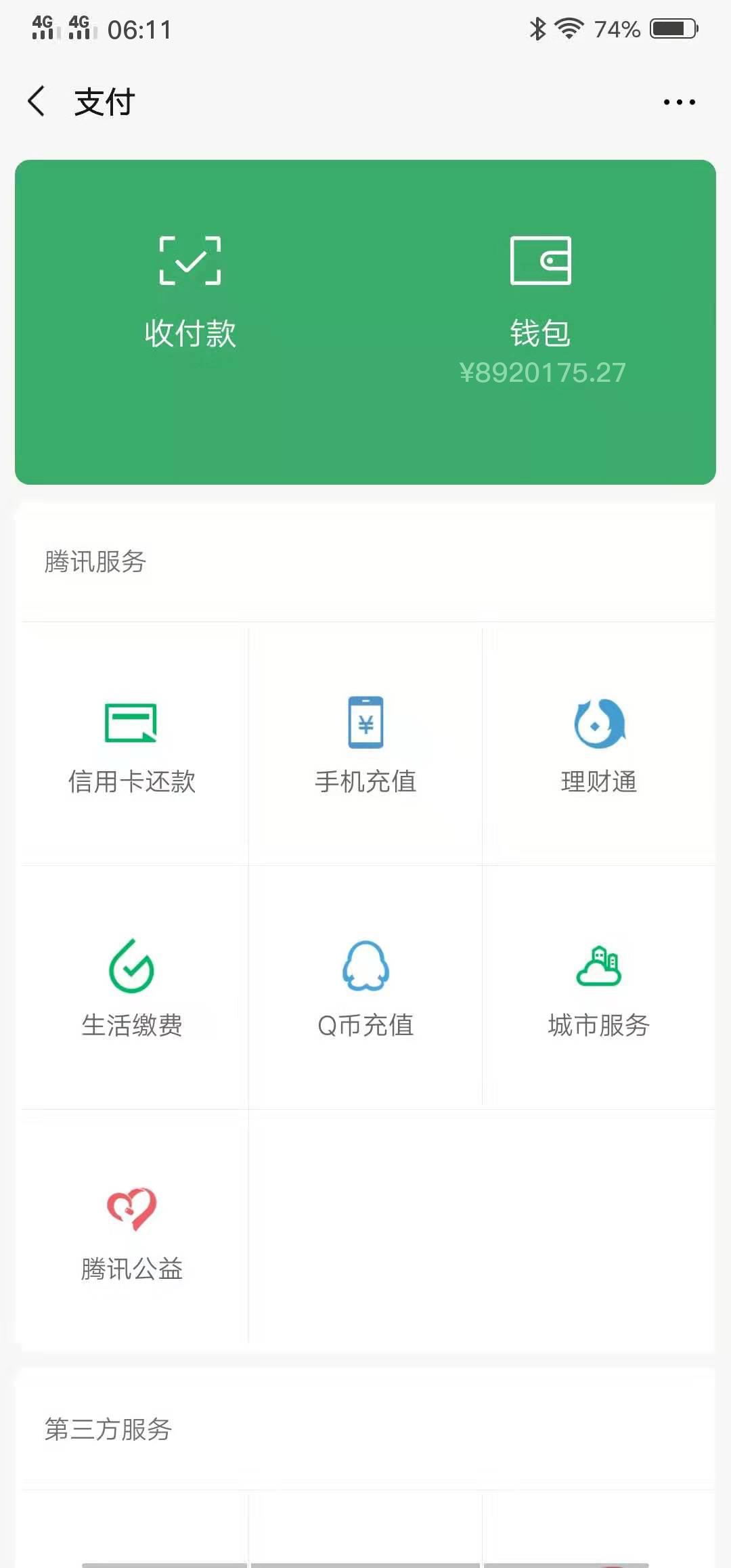Screen dimensions: 731x1568
Task: Choose 城市服务
Action: click(x=599, y=988)
